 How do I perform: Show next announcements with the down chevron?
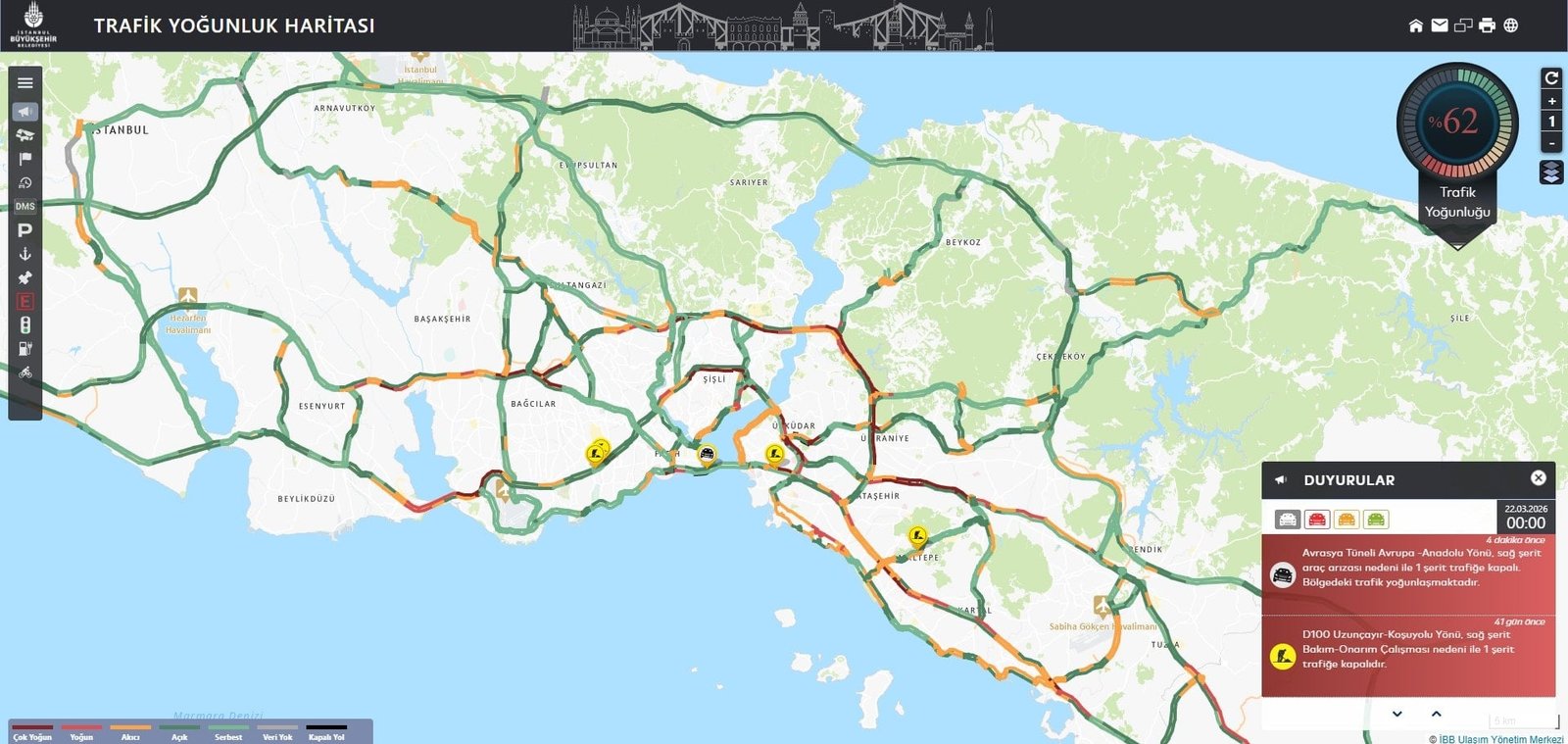tap(1397, 714)
